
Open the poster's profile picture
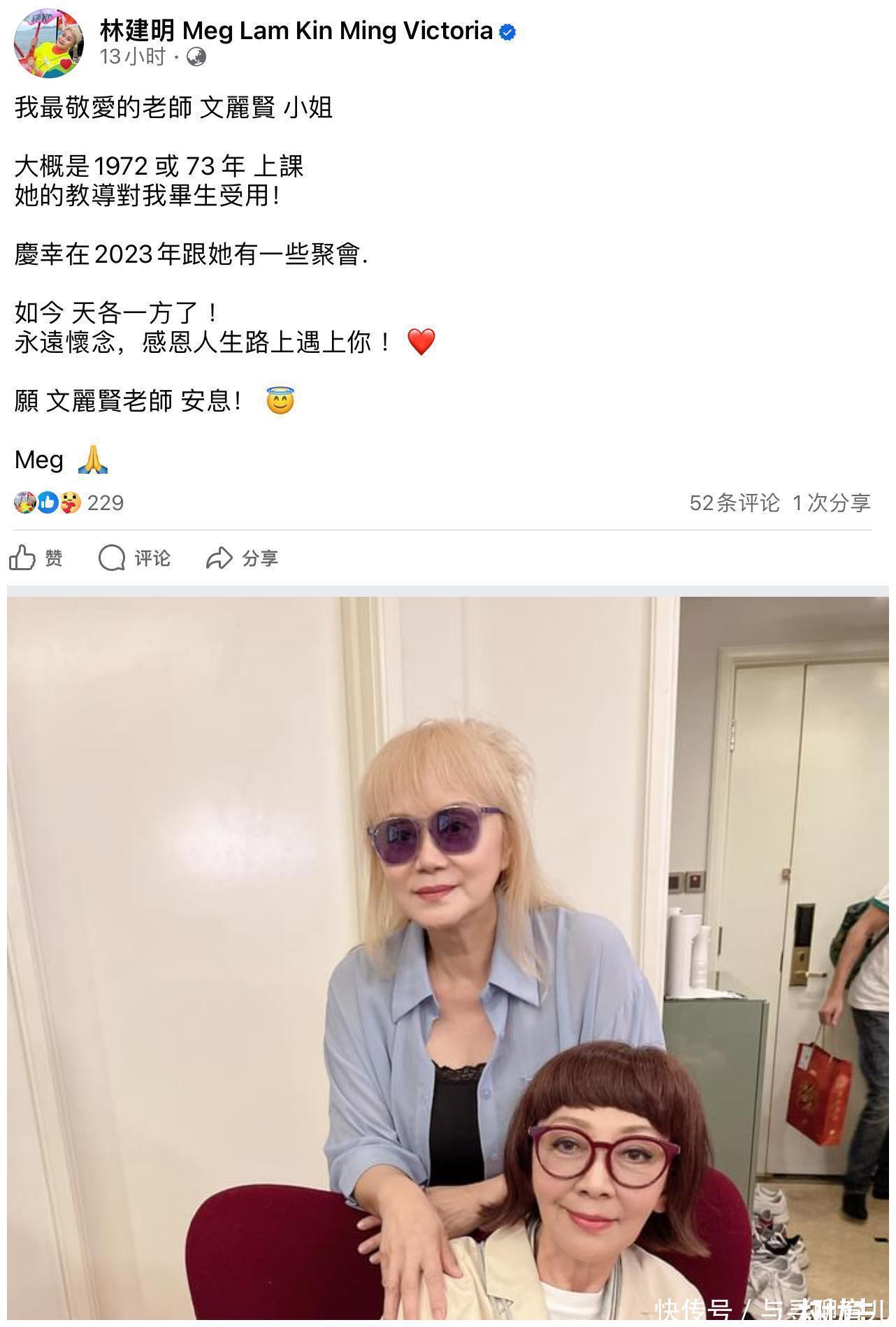coord(49,43)
